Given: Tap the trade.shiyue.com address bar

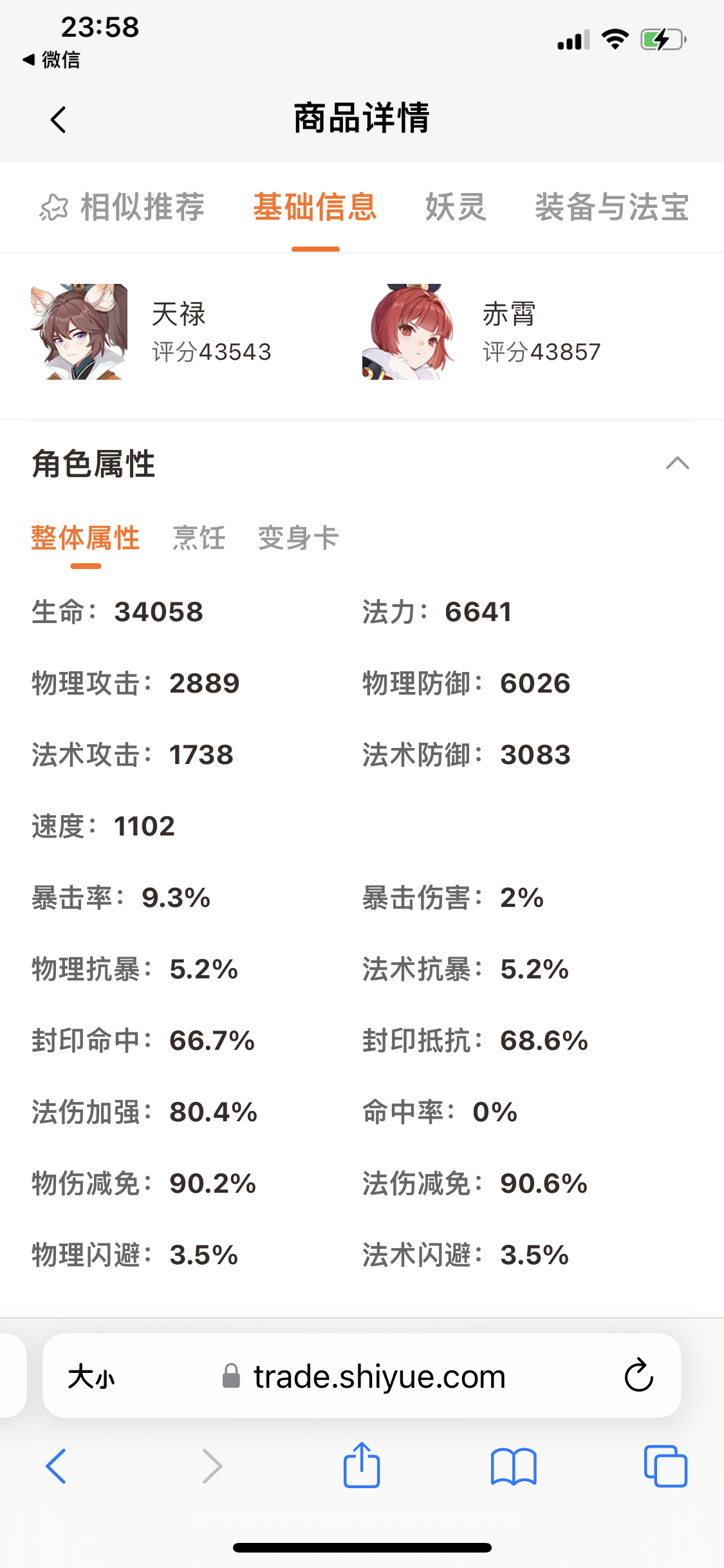Looking at the screenshot, I should 362,1376.
